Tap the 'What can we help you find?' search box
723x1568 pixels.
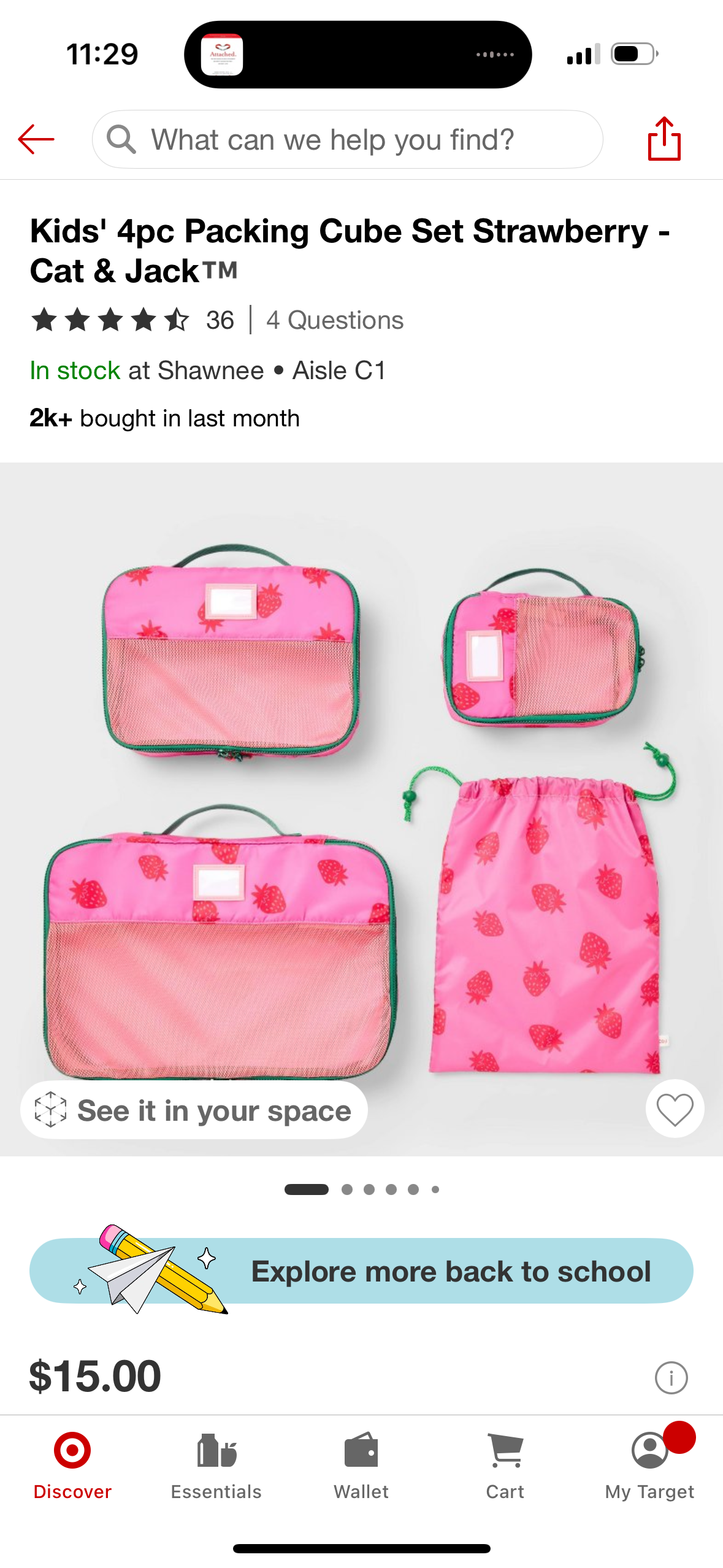click(347, 139)
